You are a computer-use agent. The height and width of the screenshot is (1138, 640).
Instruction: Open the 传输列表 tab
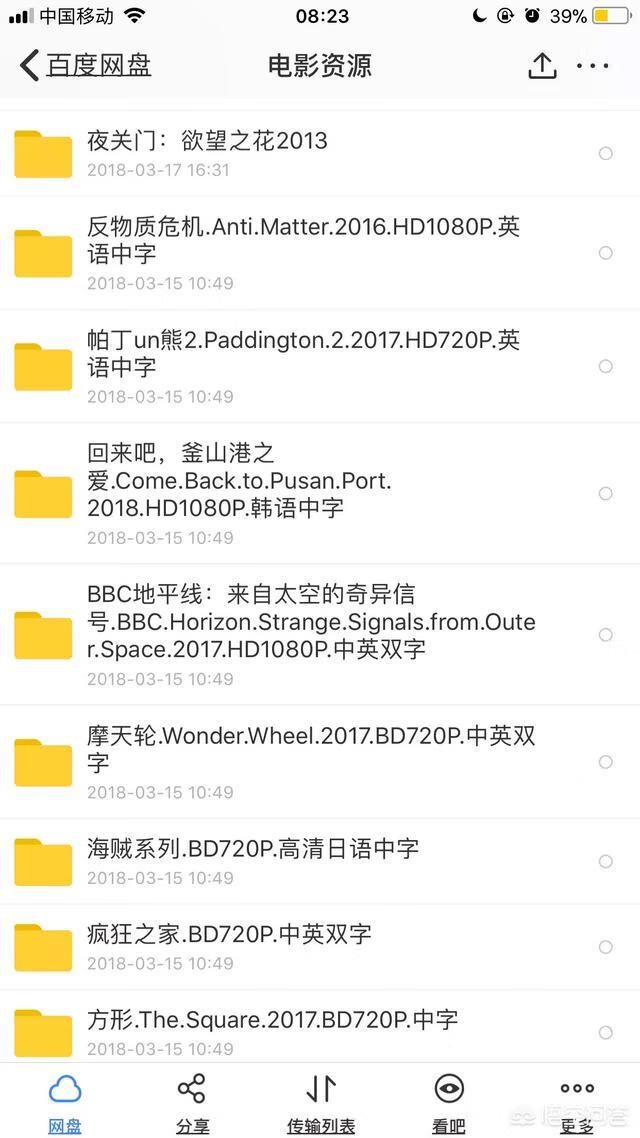pyautogui.click(x=321, y=1102)
